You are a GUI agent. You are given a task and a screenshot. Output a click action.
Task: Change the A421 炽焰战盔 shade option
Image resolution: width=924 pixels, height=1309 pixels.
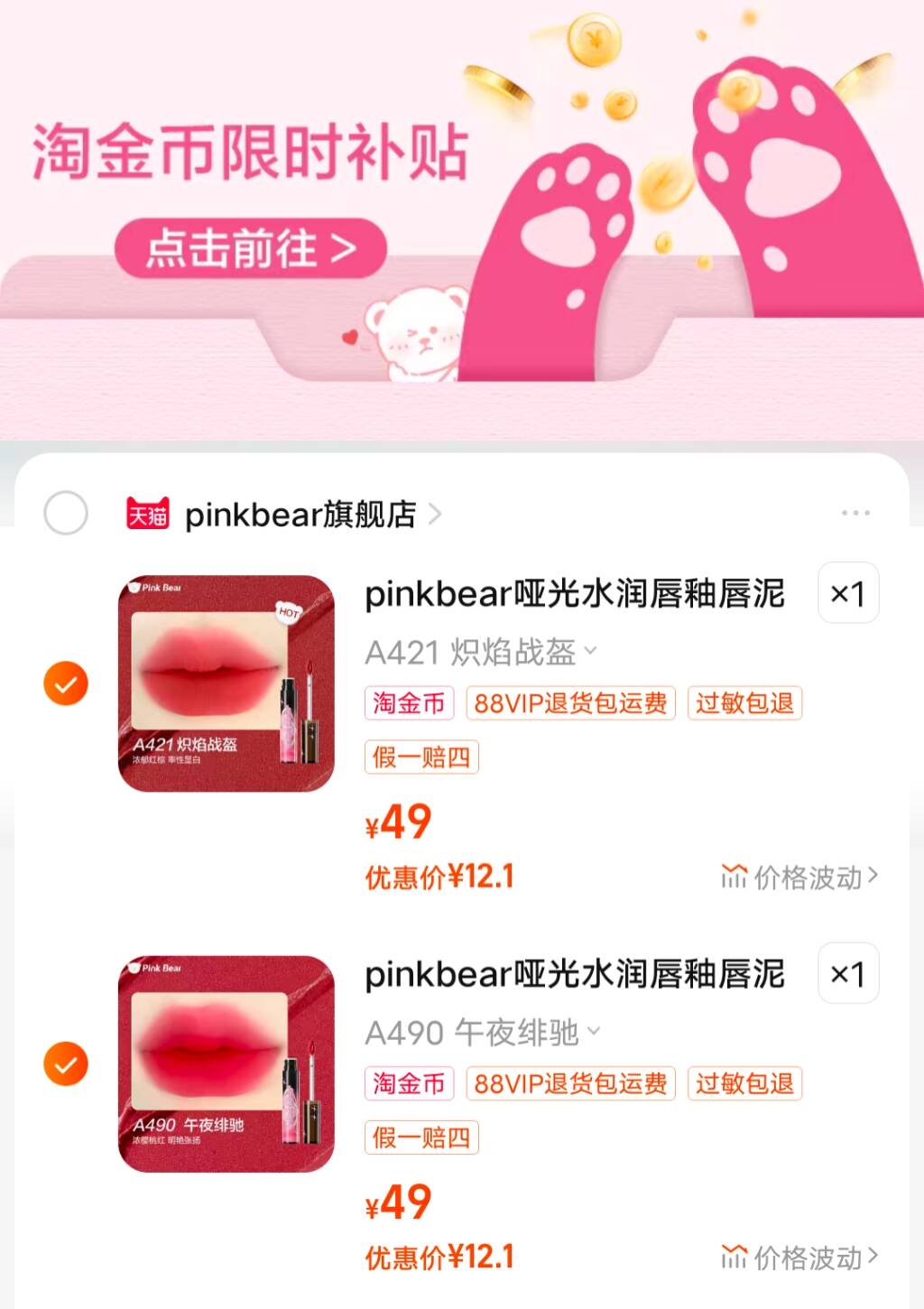coord(480,652)
